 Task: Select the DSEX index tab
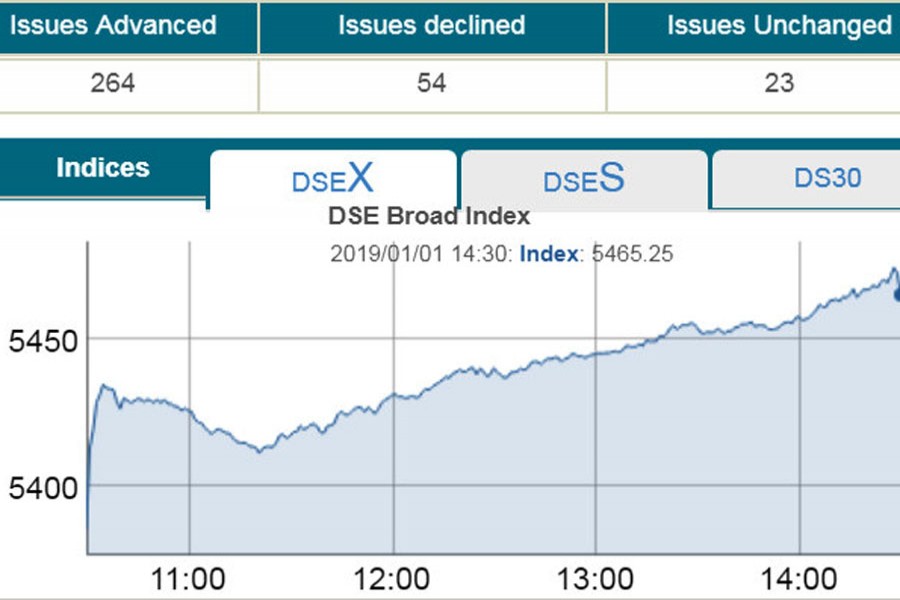[x=333, y=180]
